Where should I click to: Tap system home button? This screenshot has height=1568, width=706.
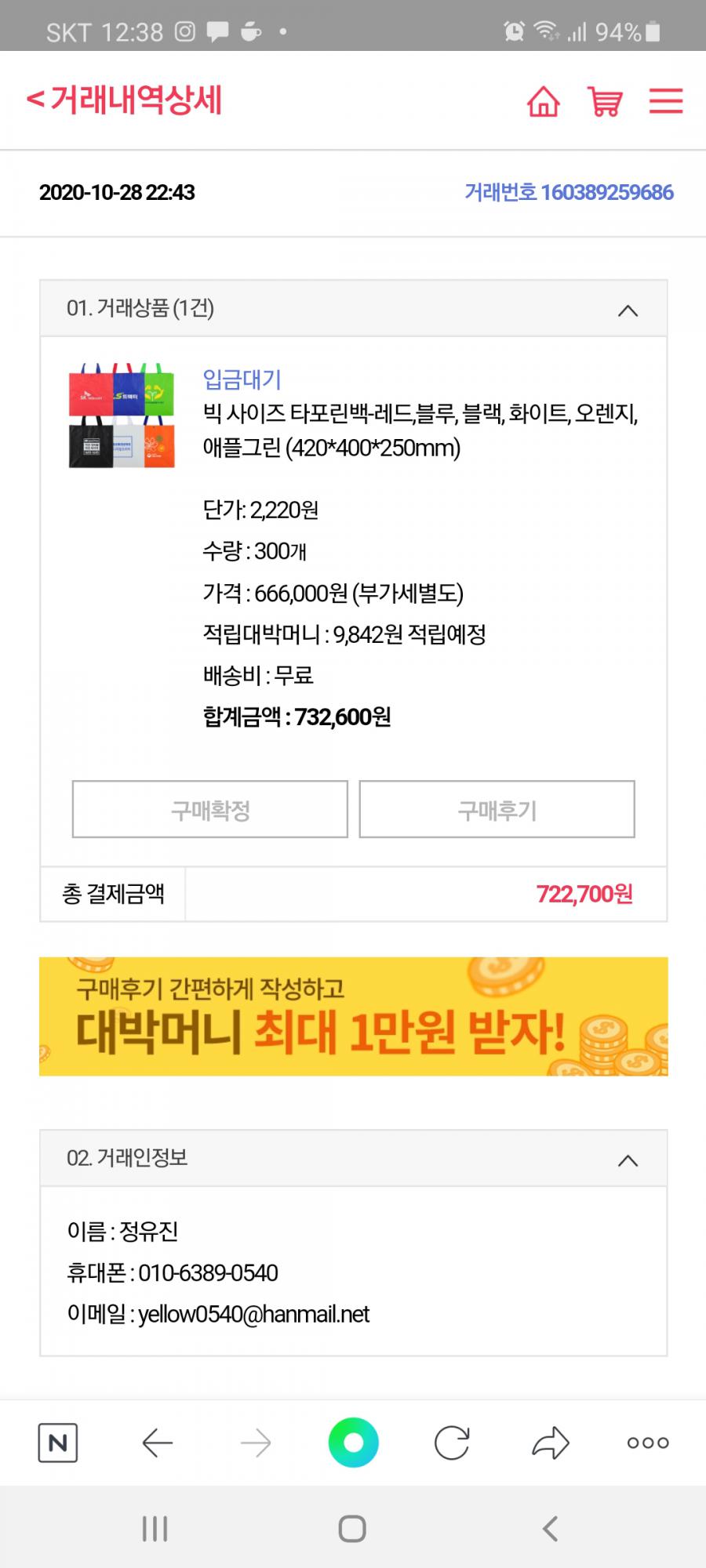[x=352, y=1529]
